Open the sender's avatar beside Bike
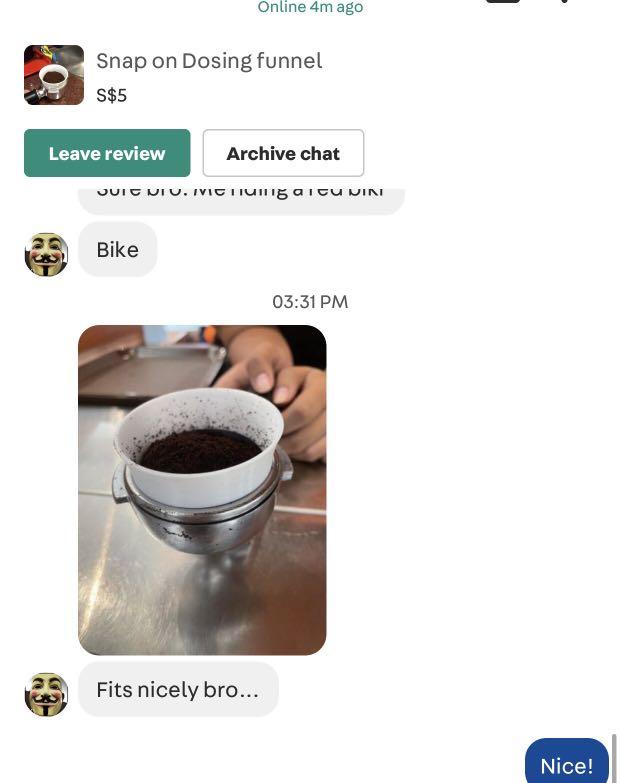This screenshot has height=783, width=621. (46, 255)
